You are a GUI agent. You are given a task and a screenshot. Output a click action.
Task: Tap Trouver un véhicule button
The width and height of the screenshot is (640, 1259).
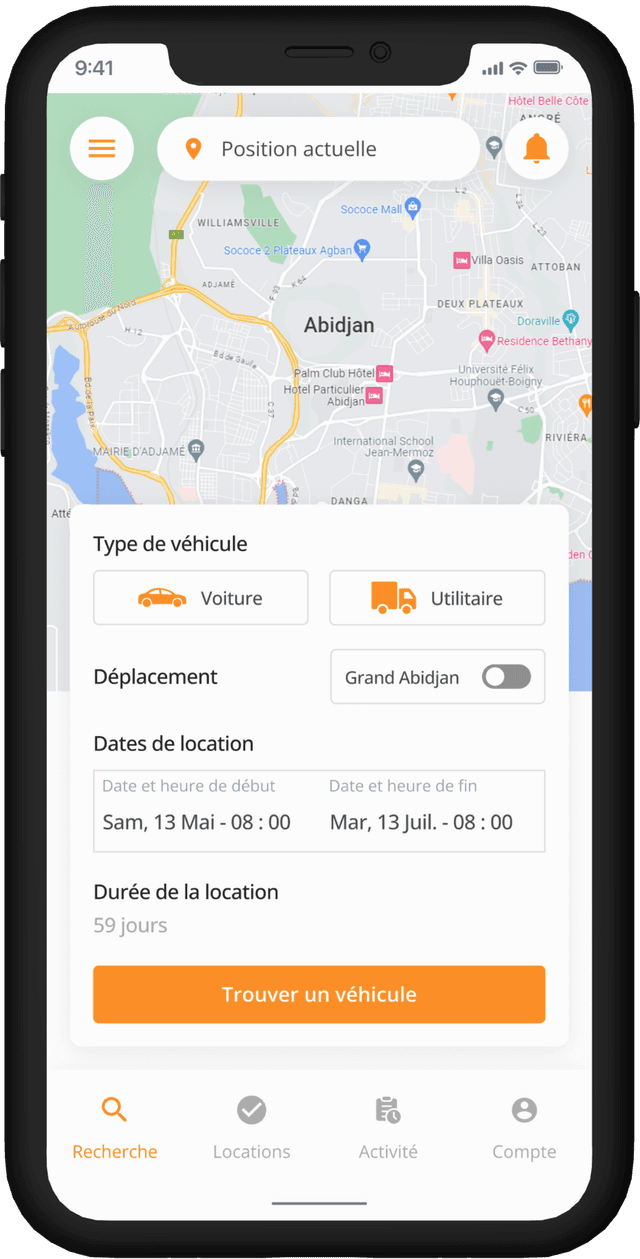(x=319, y=994)
